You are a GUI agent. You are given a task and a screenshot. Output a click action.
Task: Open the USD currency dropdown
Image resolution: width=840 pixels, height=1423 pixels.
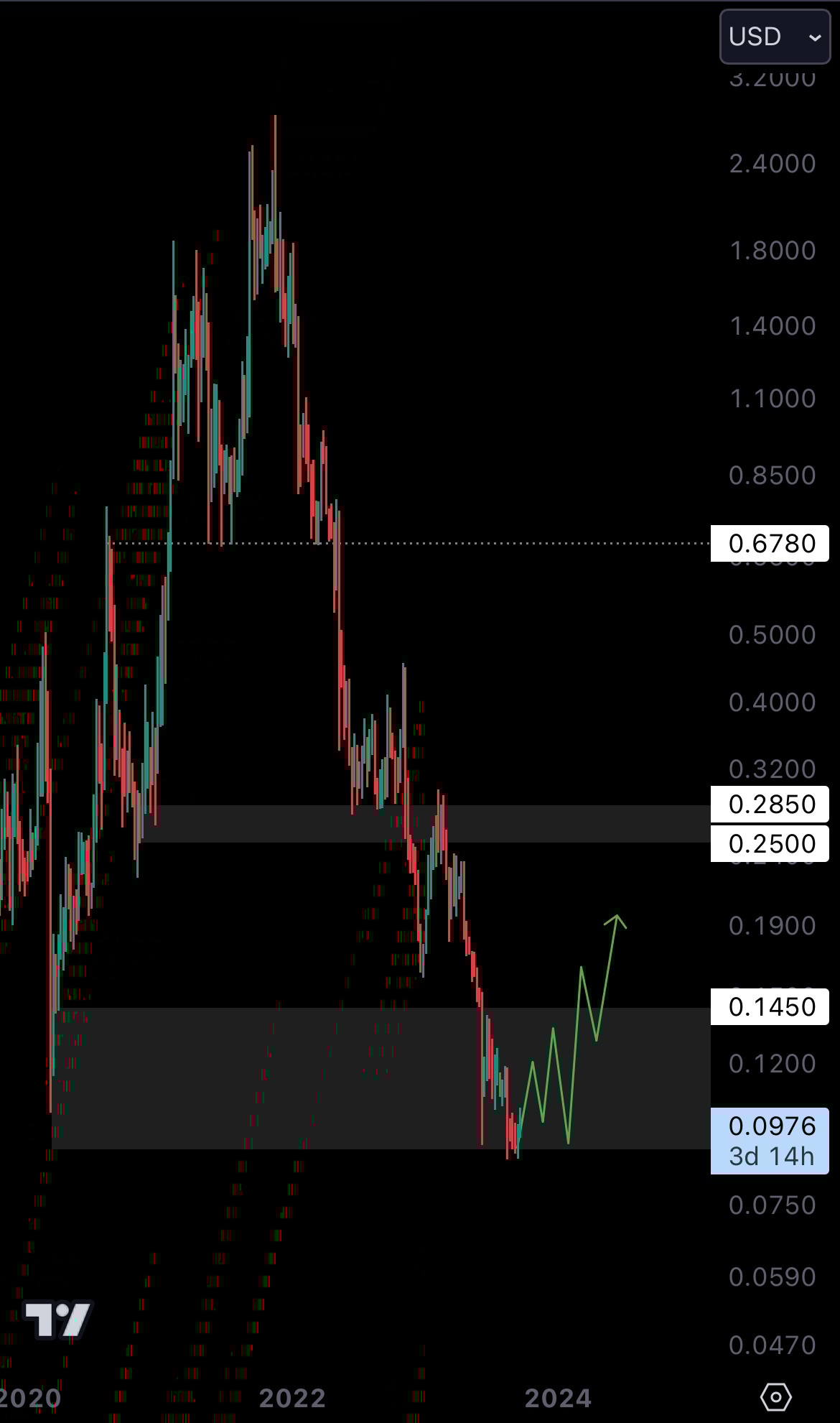(774, 37)
